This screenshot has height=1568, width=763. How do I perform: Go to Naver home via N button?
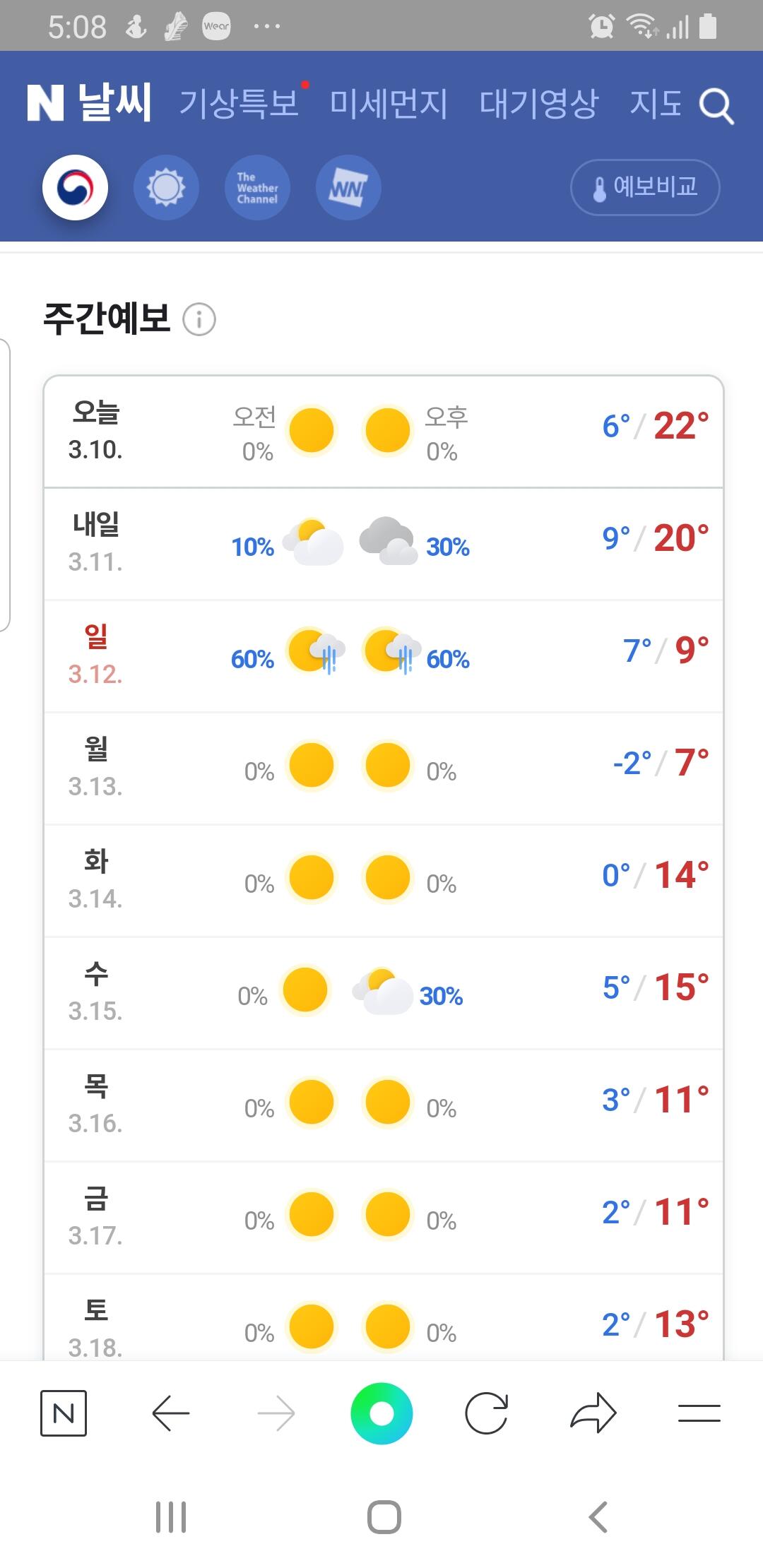pyautogui.click(x=64, y=1413)
